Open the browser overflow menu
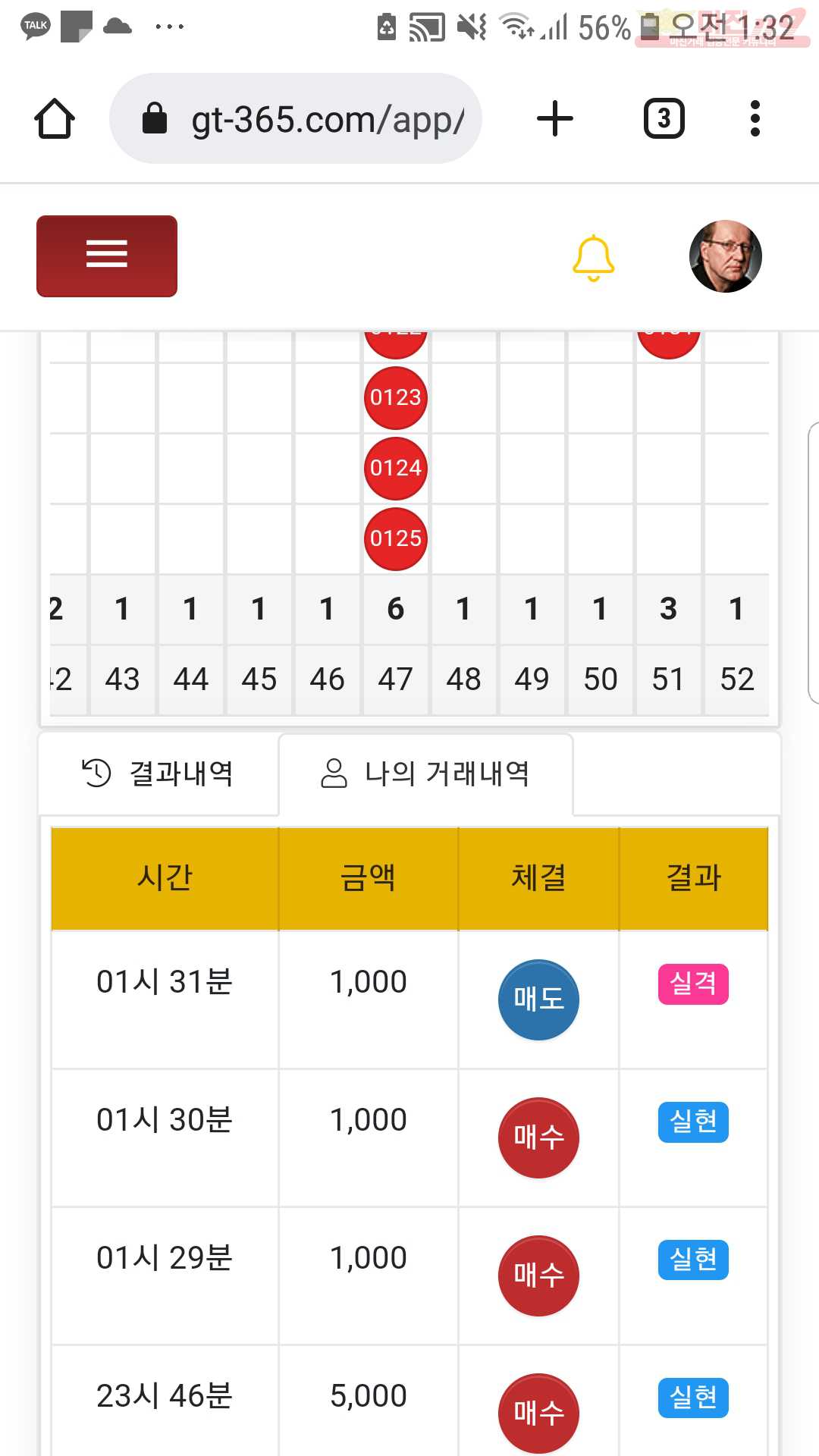The height and width of the screenshot is (1456, 819). point(755,119)
